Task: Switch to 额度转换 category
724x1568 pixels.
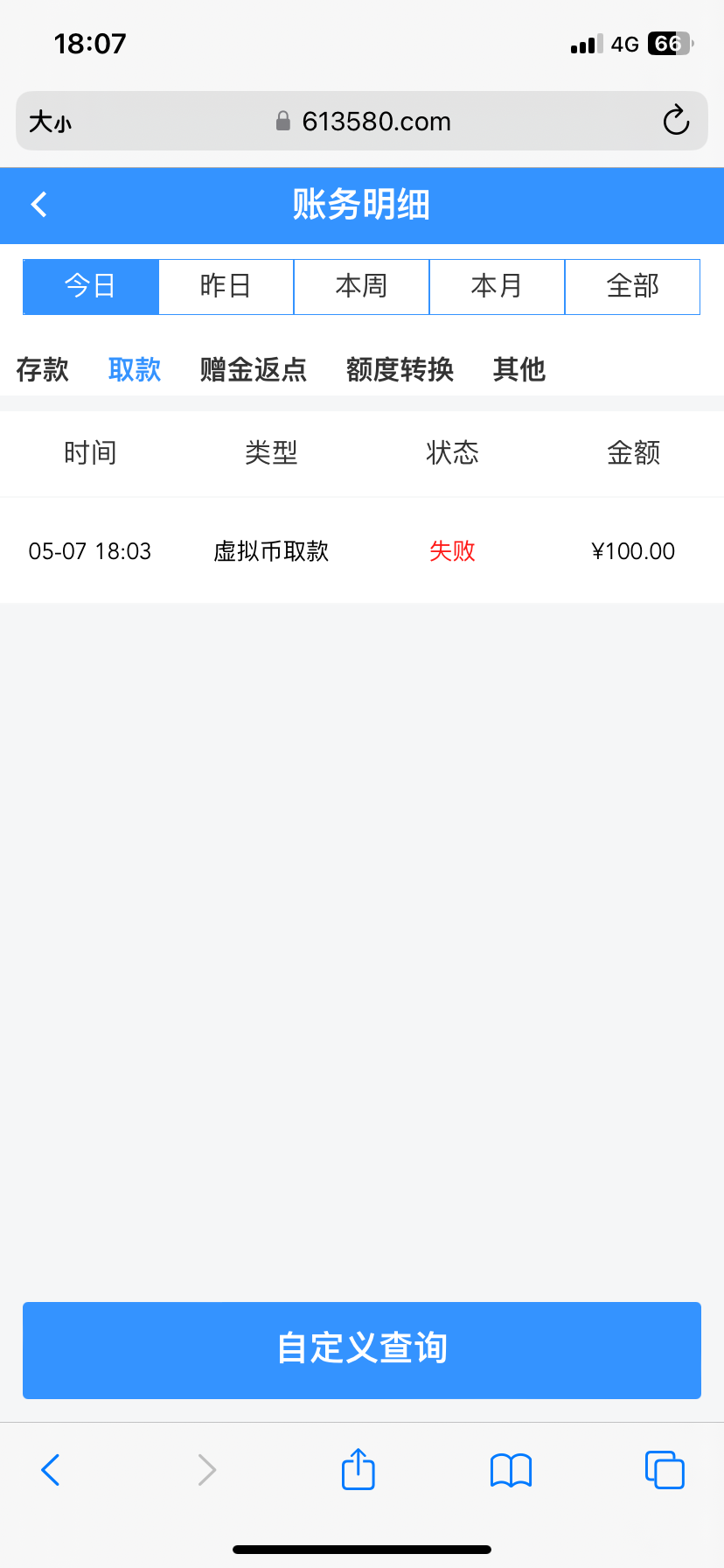Action: pos(400,369)
